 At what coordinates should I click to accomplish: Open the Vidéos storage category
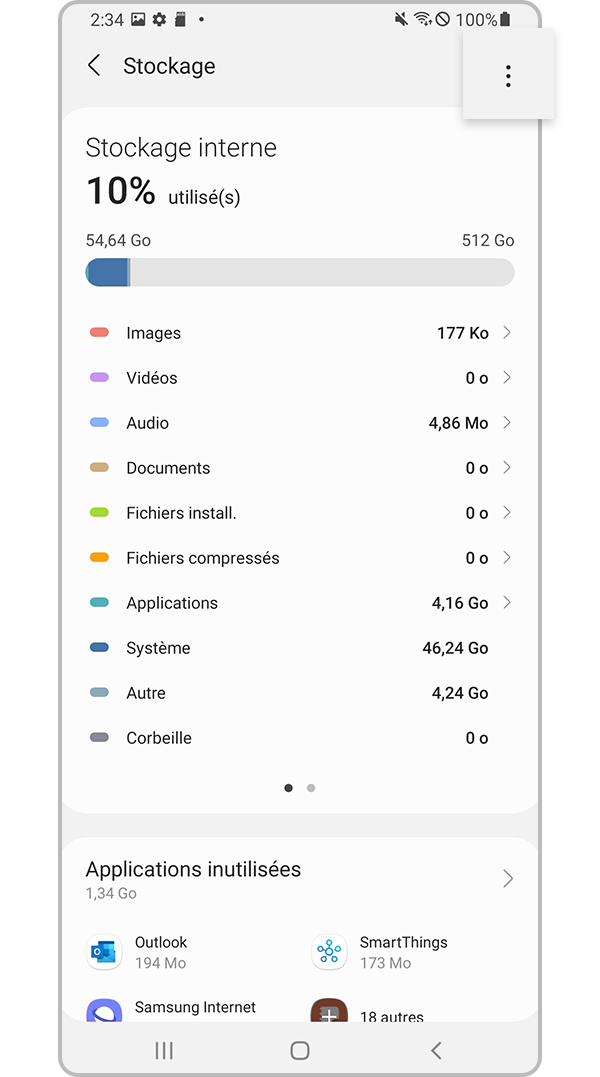click(x=300, y=378)
